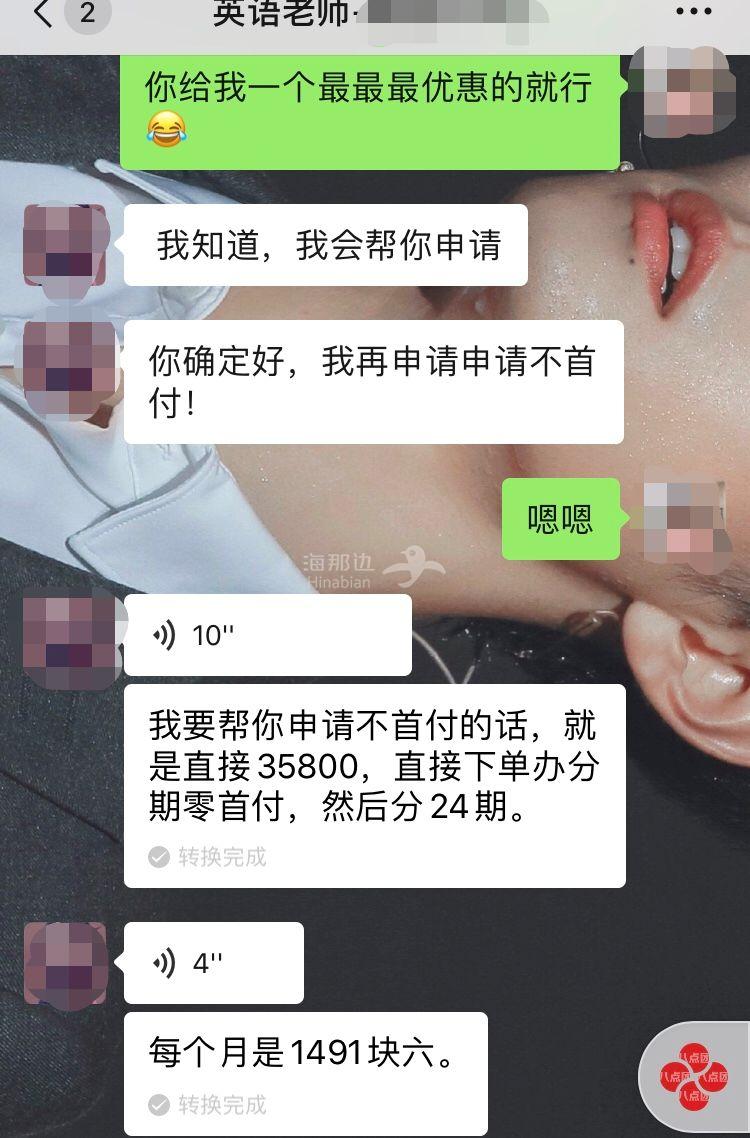Image resolution: width=750 pixels, height=1138 pixels.
Task: Play the 4-second voice message
Action: point(213,963)
